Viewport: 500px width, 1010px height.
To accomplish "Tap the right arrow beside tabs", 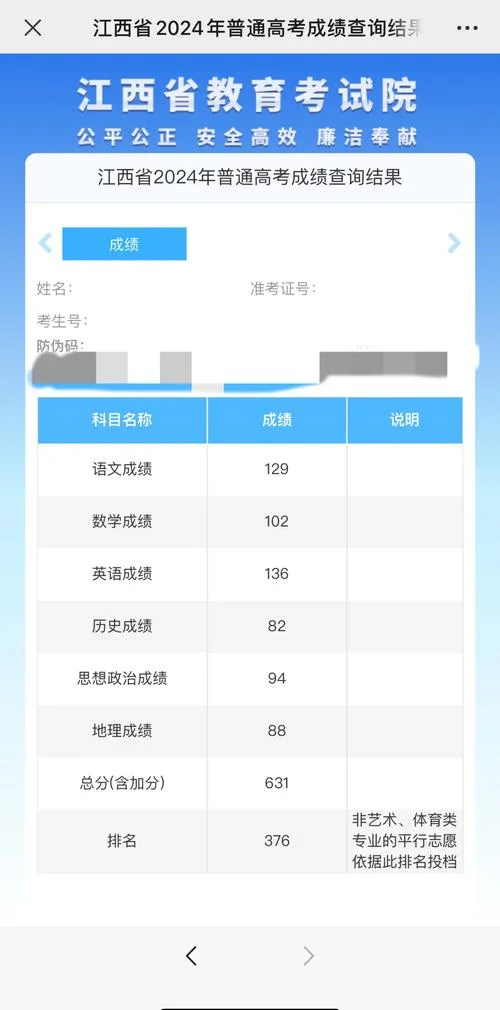I will pyautogui.click(x=454, y=243).
